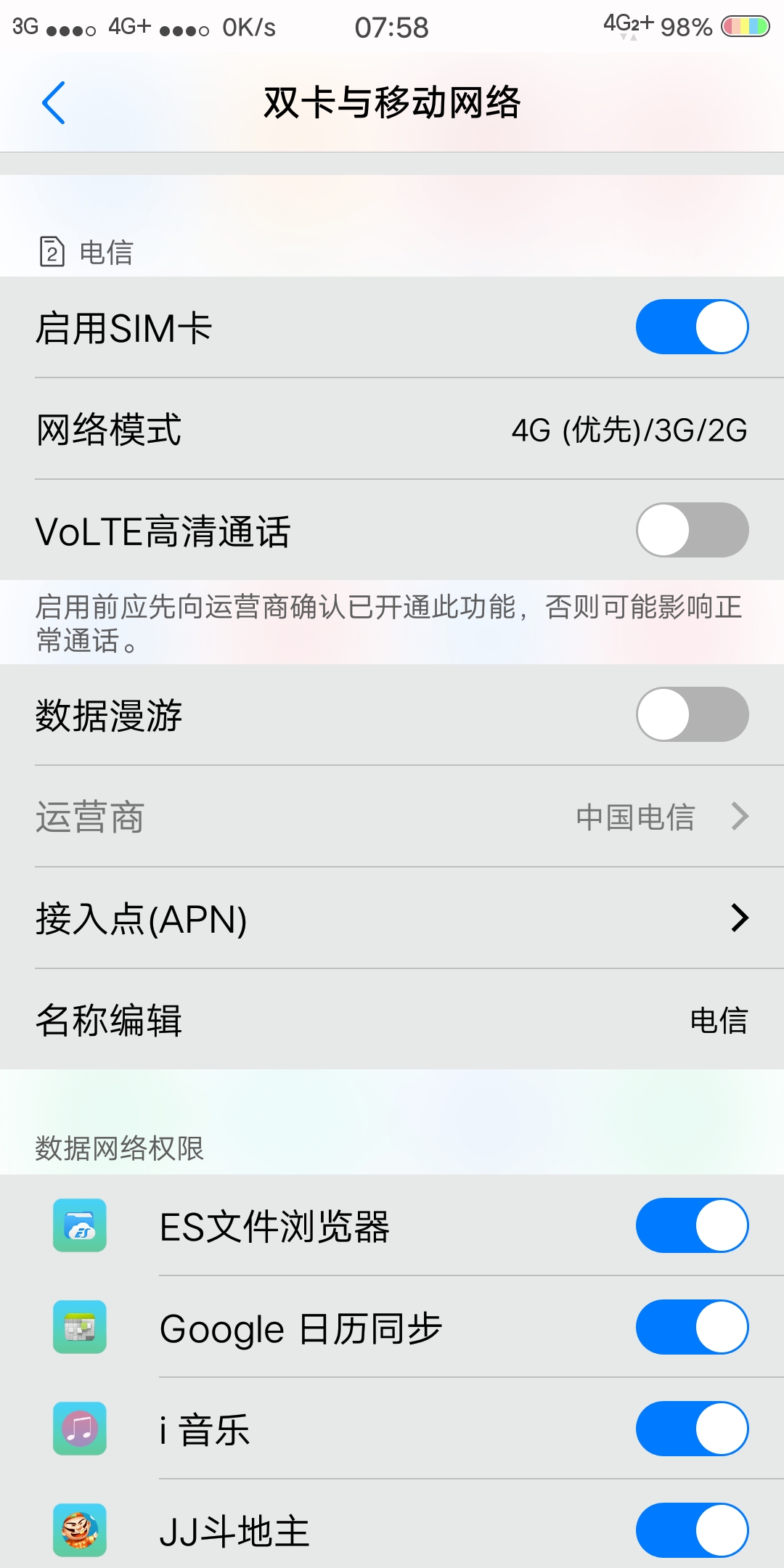Image resolution: width=784 pixels, height=1568 pixels.
Task: Open 接入点(APN) settings
Action: [392, 918]
